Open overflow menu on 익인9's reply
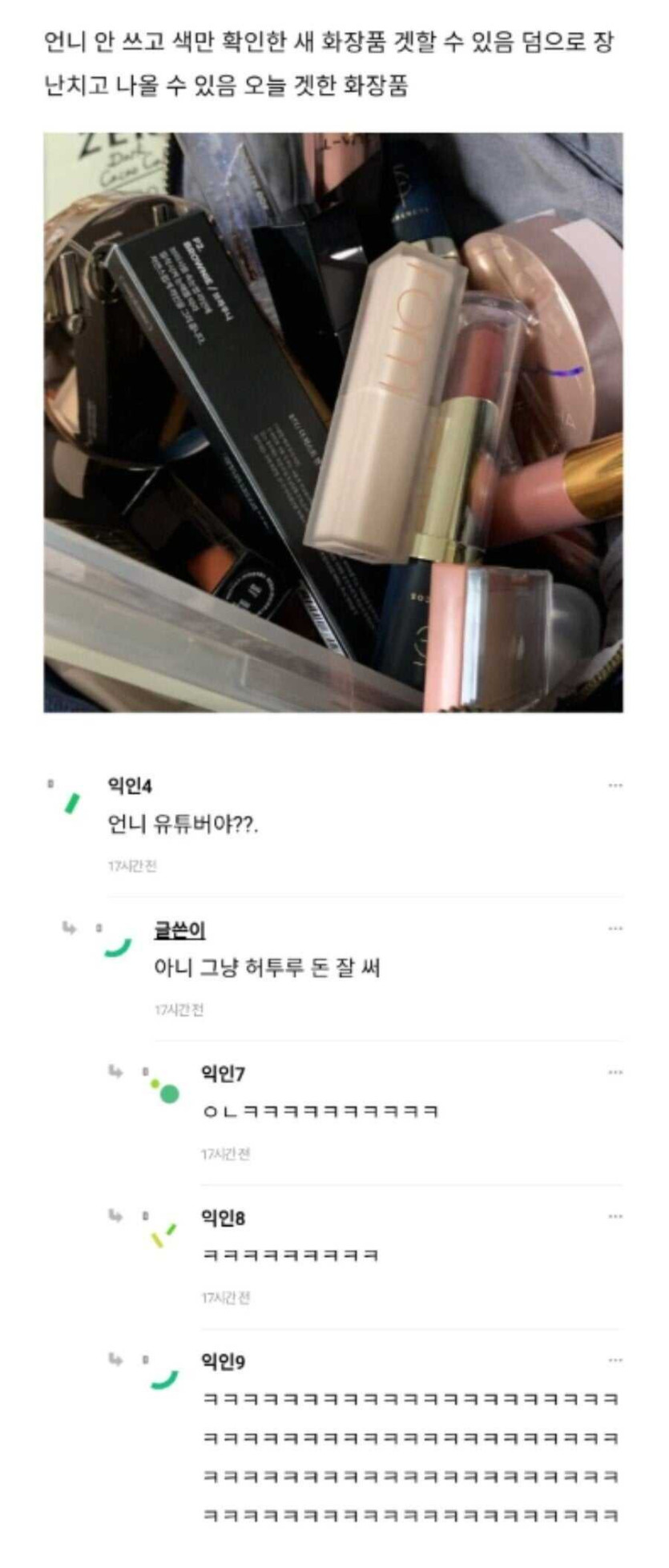The width and height of the screenshot is (669, 1568). [x=615, y=1360]
